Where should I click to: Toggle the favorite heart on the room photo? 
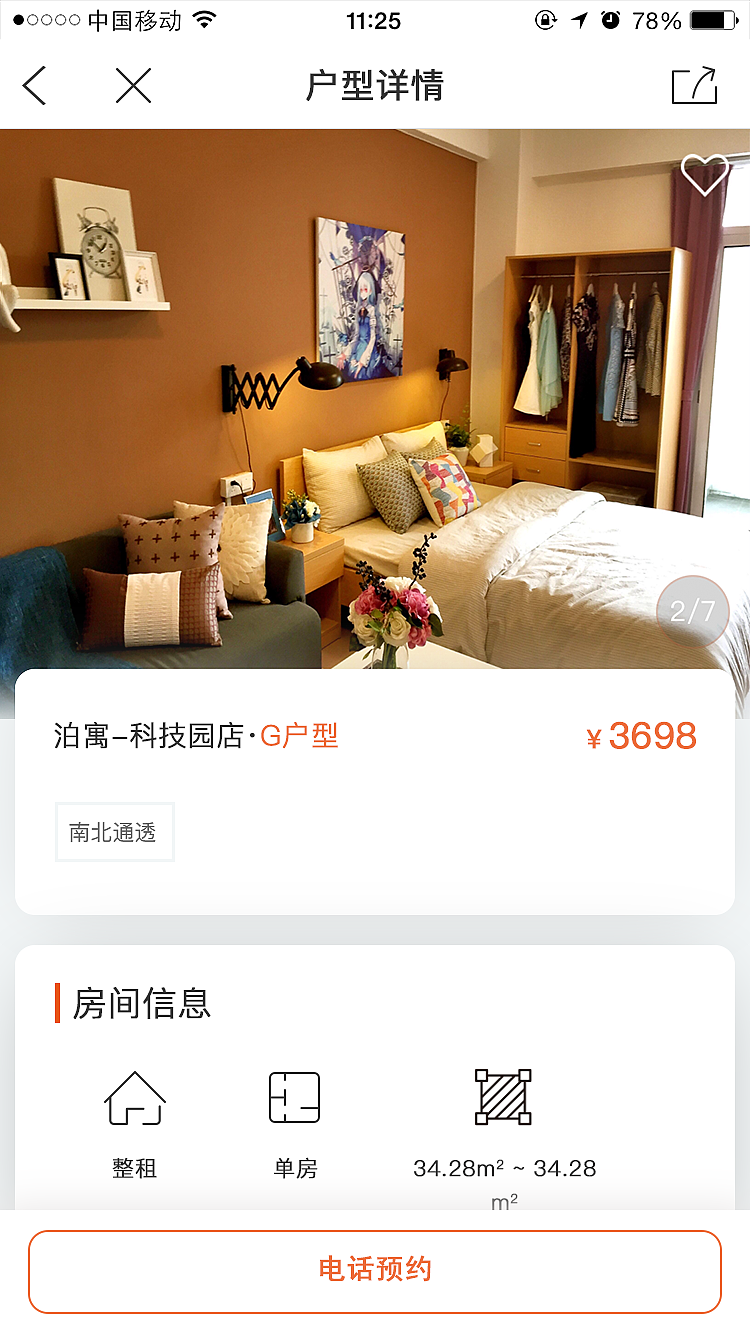[x=706, y=174]
